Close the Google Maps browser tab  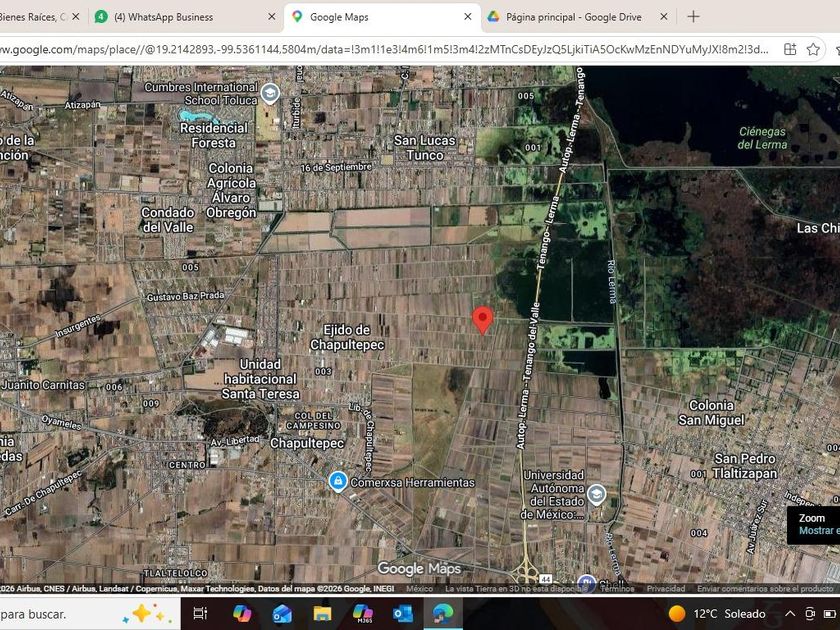click(468, 17)
